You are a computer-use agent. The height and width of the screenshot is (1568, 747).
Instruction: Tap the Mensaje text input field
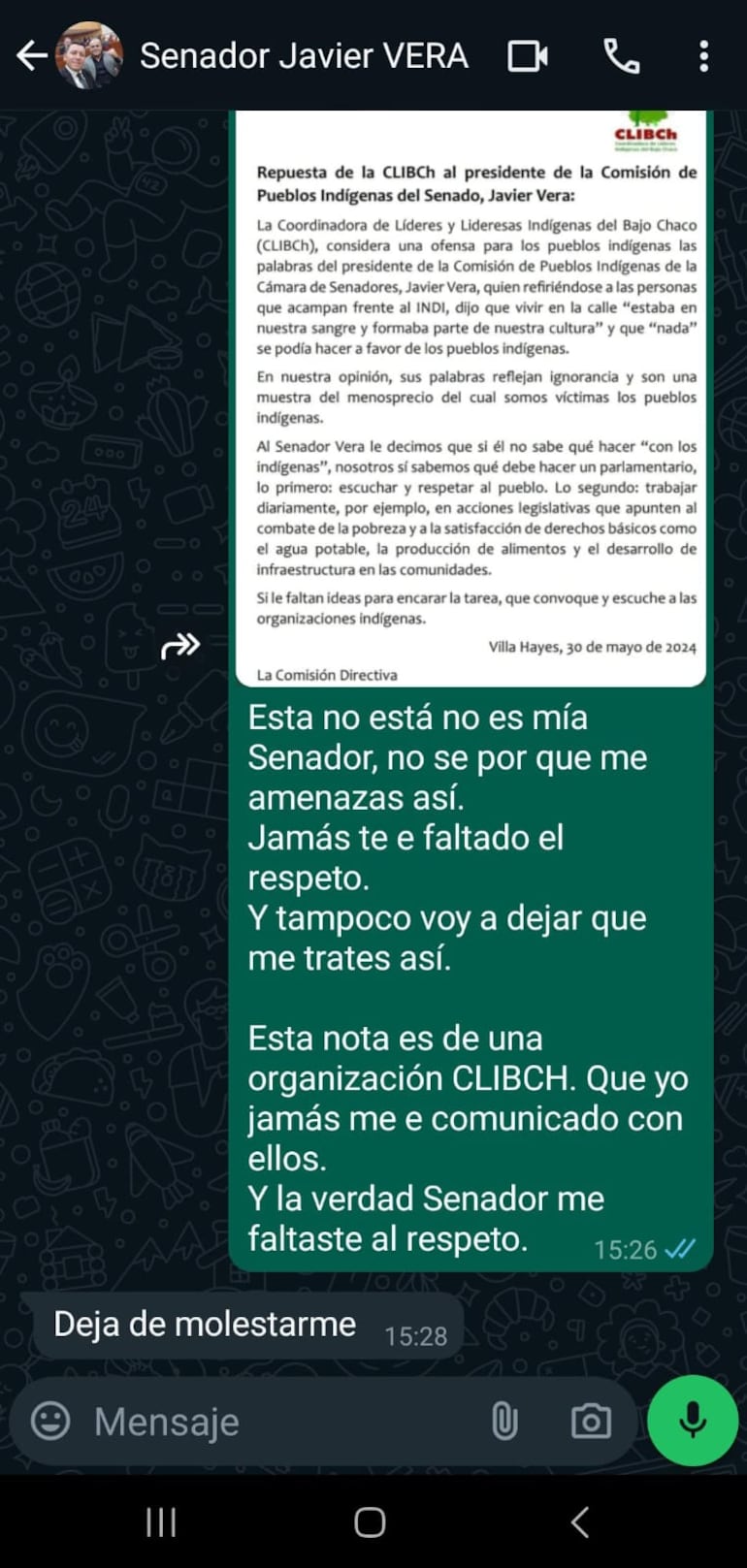243,1423
